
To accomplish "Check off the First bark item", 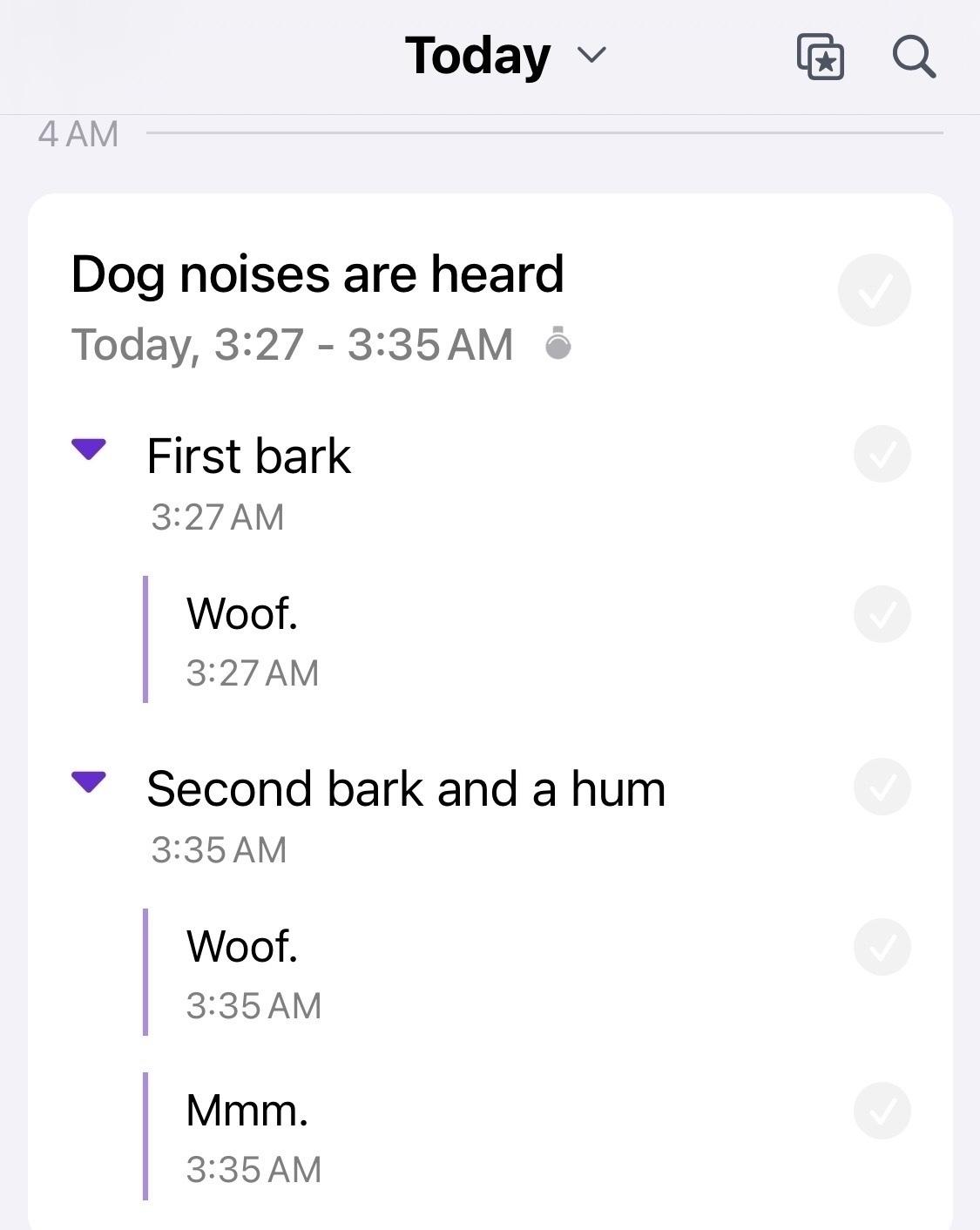I will point(882,454).
